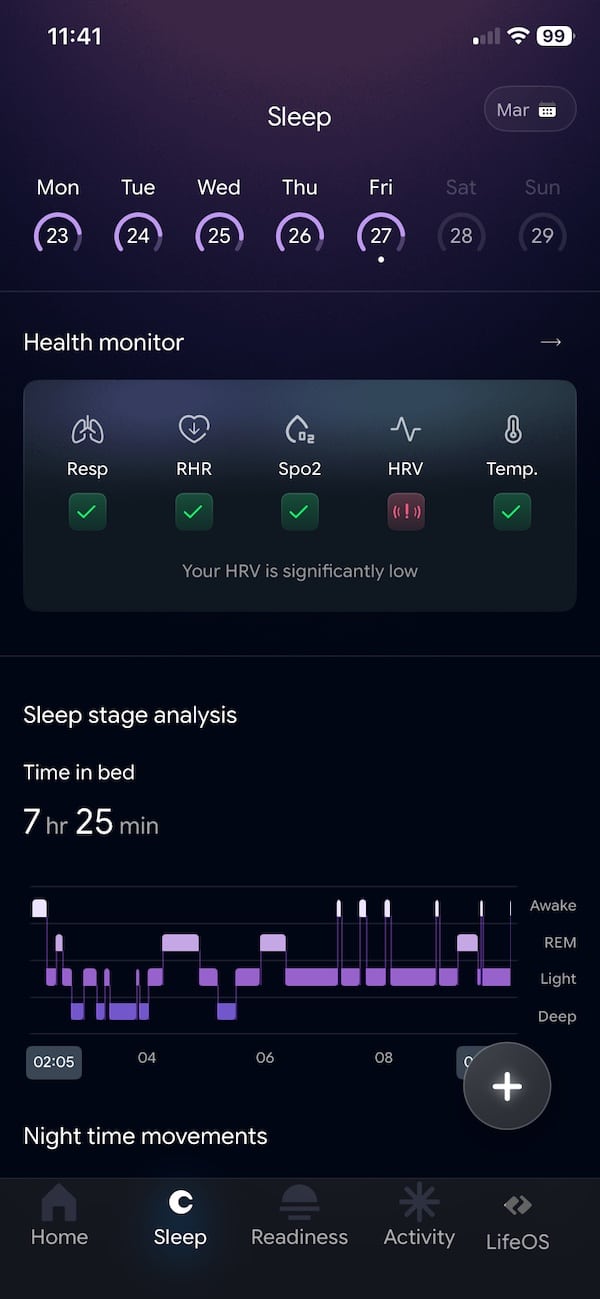This screenshot has height=1299, width=600.
Task: Tap the Sleep tab
Action: tap(180, 1217)
